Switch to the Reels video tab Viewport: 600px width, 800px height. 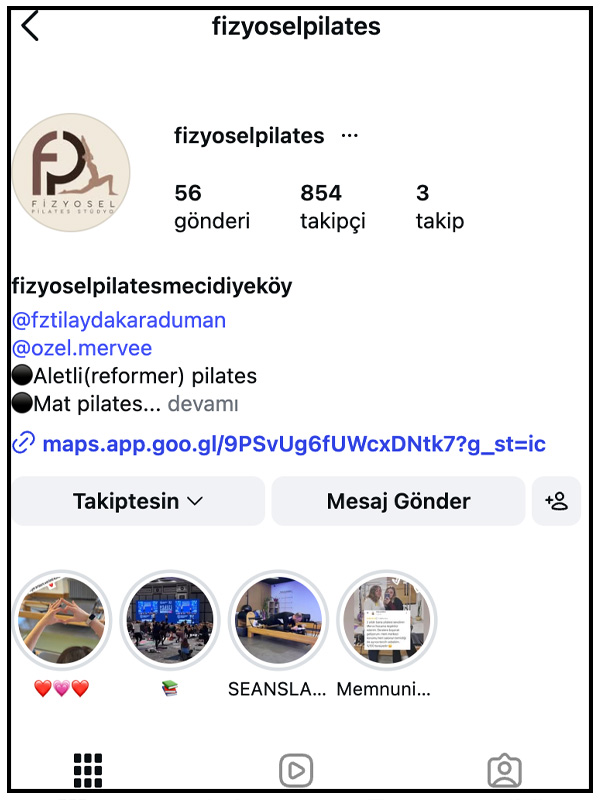coord(296,770)
